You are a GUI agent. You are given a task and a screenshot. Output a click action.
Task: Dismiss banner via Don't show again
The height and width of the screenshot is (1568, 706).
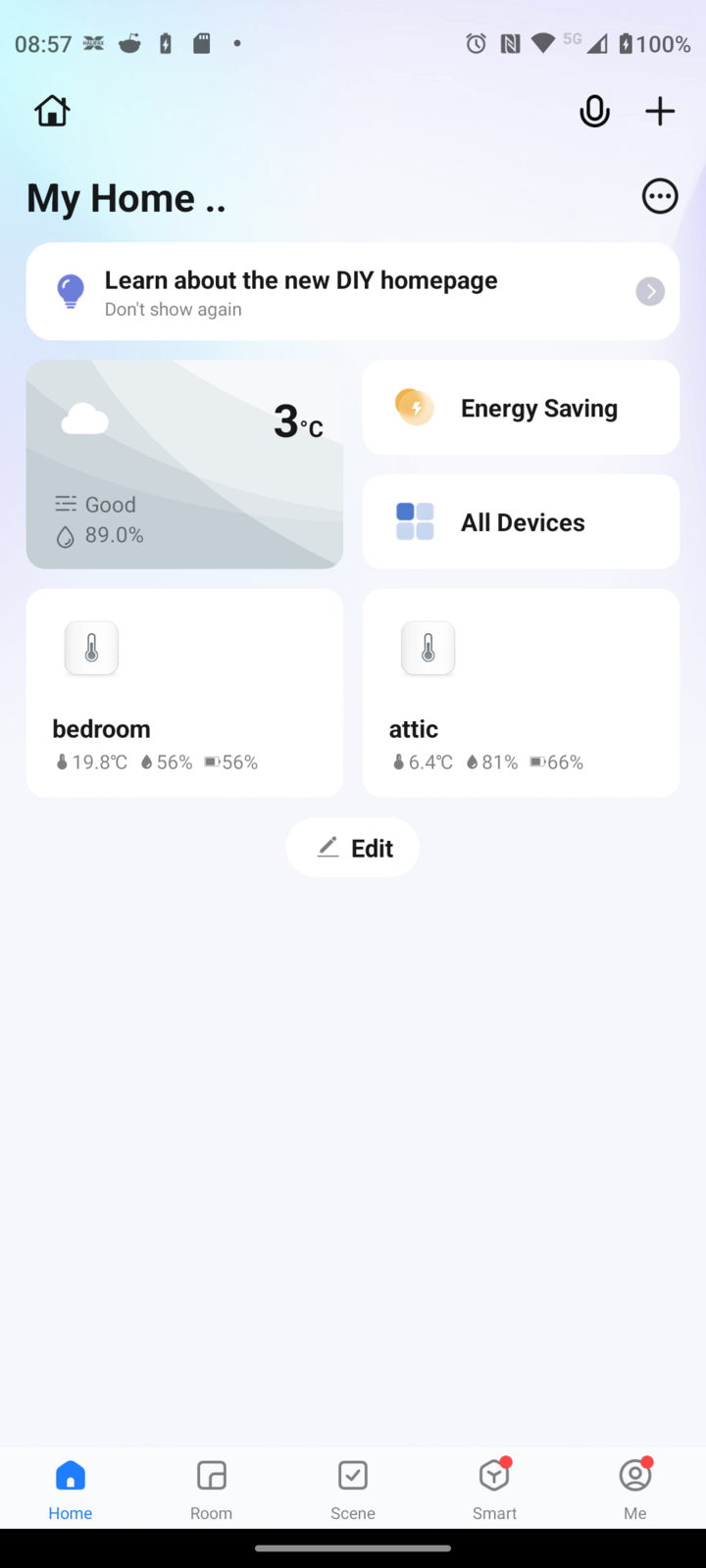[x=174, y=310]
